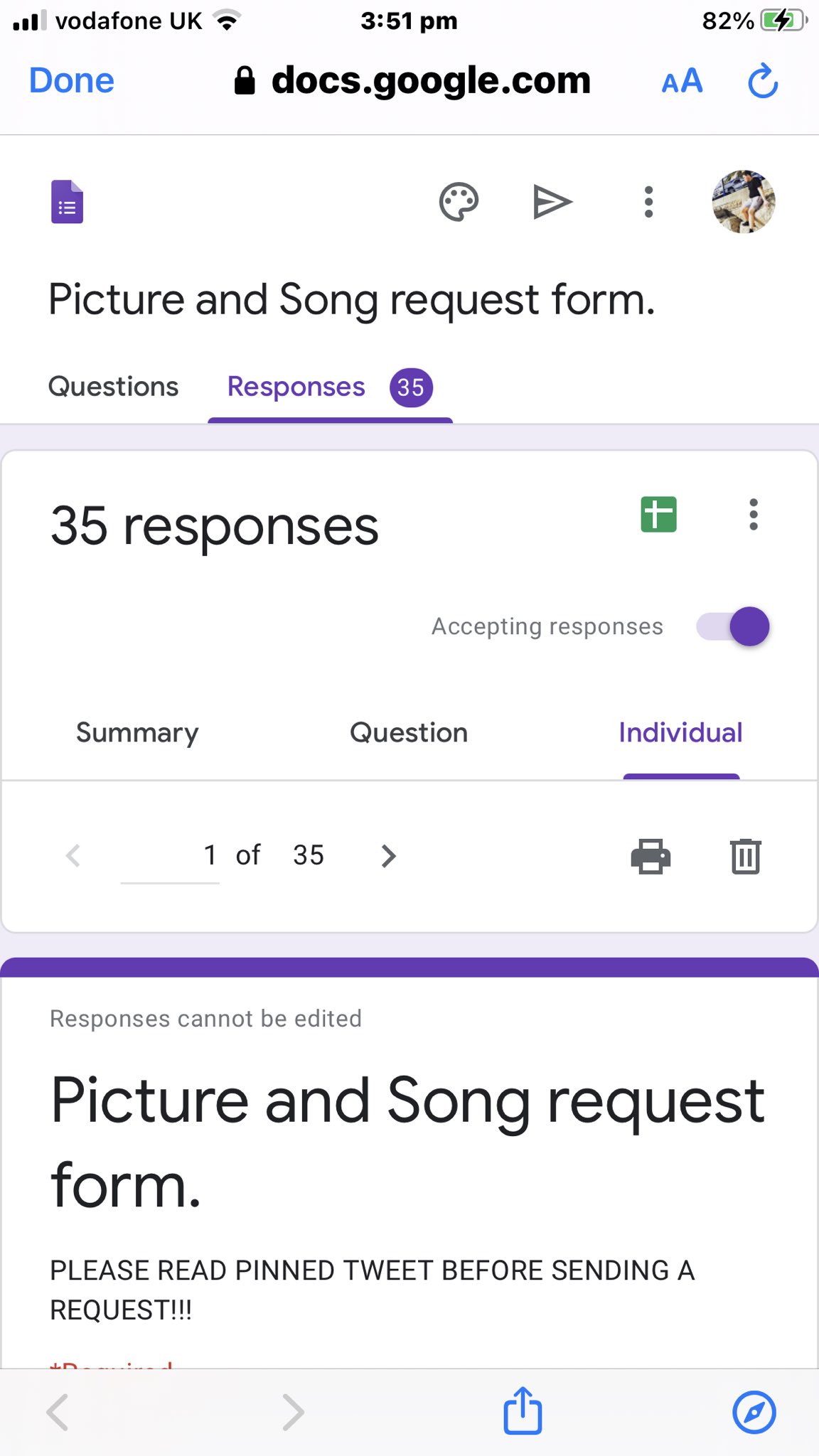Go to the next individual response

point(388,856)
